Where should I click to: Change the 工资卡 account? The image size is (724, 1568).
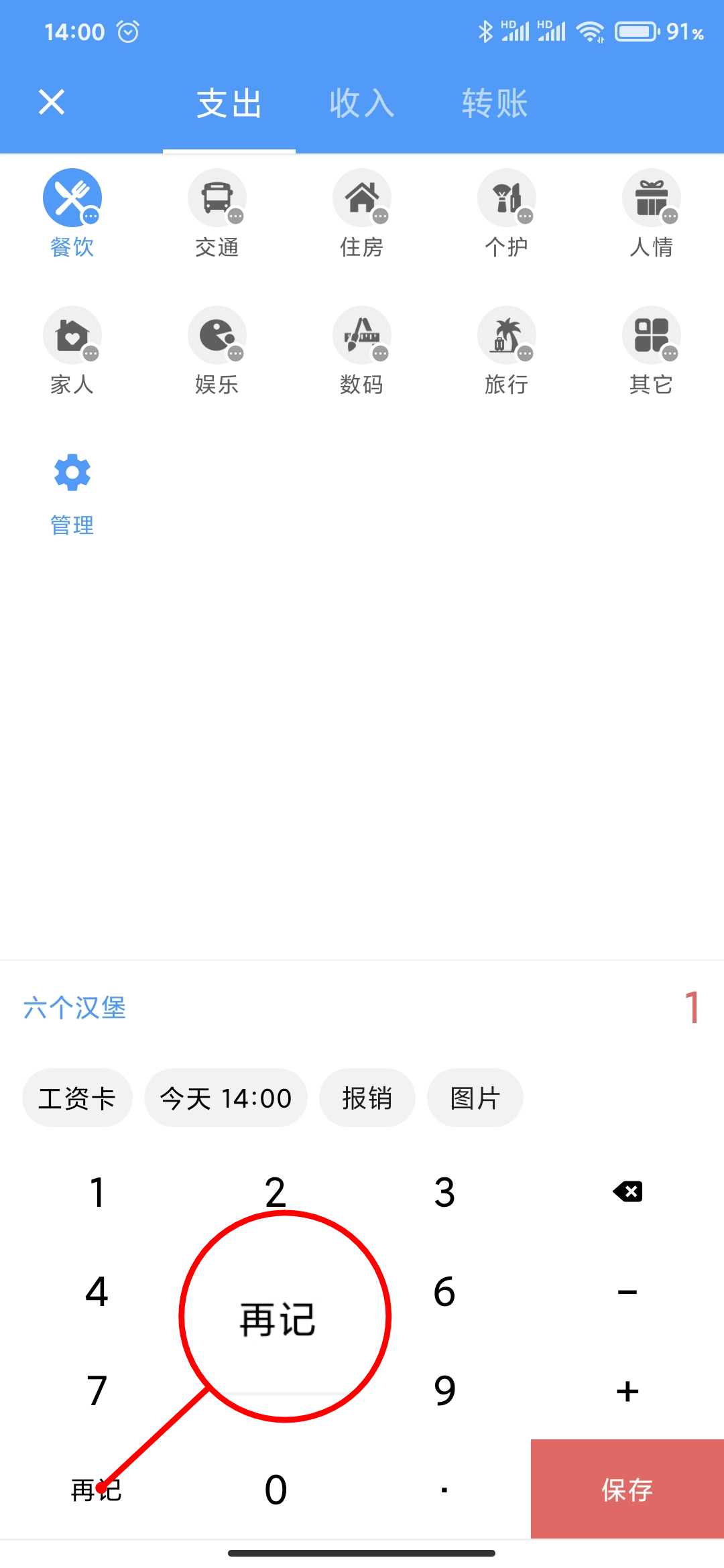point(77,1098)
